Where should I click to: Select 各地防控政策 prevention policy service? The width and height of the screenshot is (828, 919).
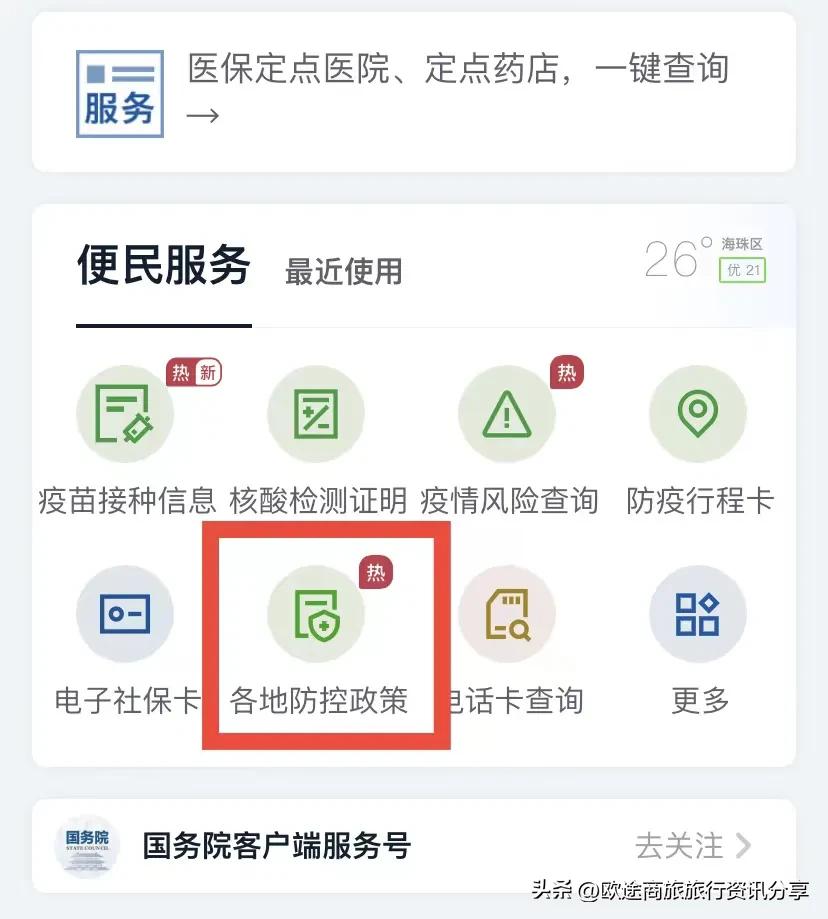click(315, 614)
